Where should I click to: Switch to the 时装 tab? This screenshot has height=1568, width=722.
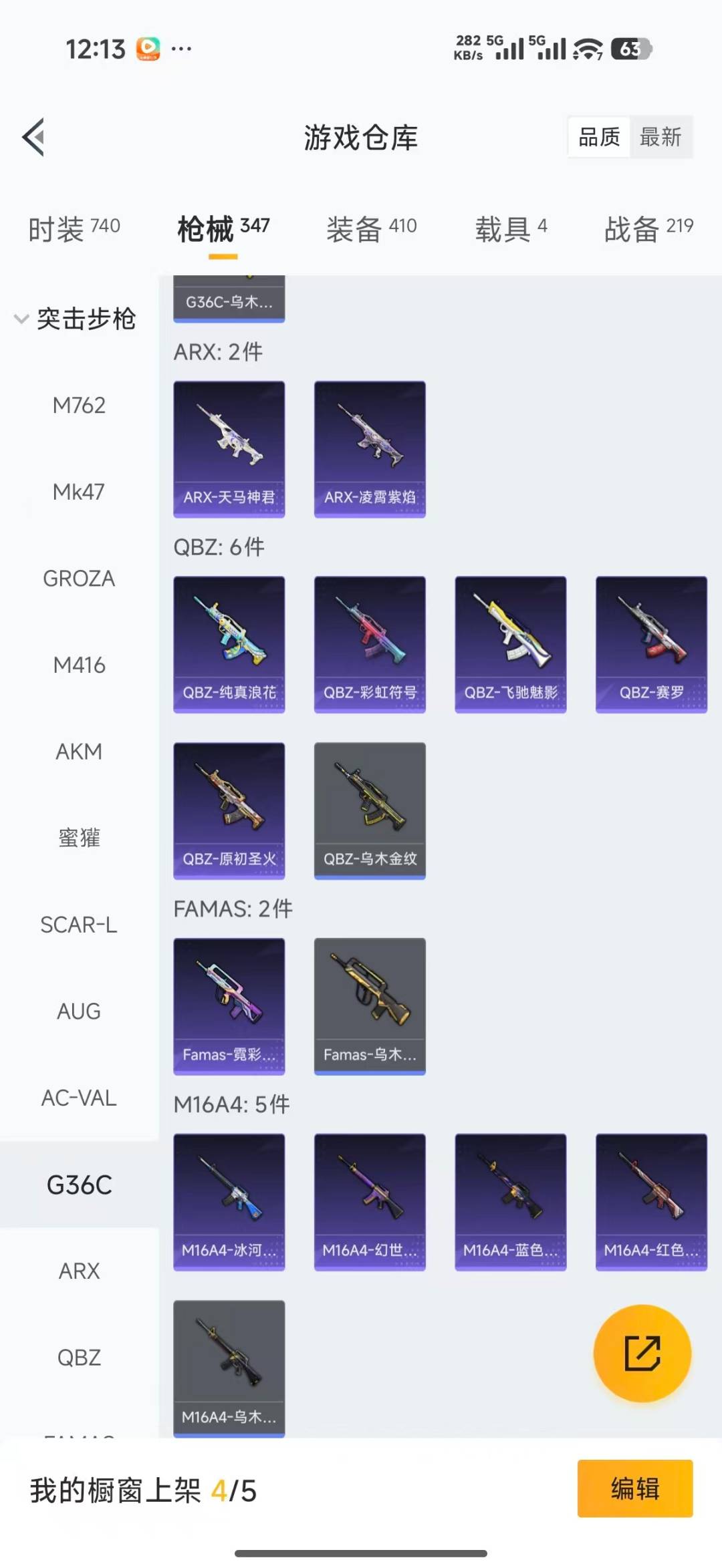point(74,228)
